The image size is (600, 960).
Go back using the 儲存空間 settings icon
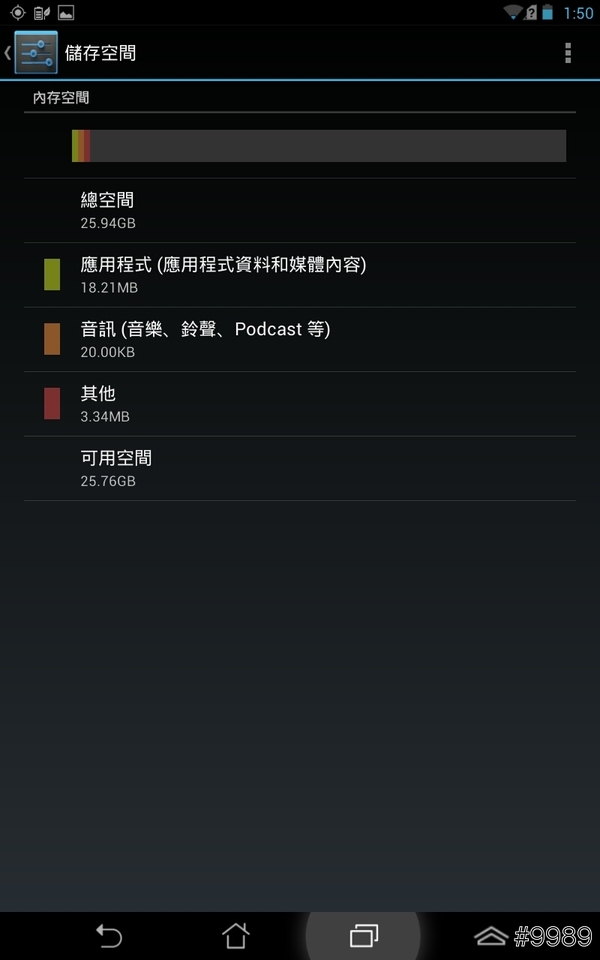tap(35, 53)
